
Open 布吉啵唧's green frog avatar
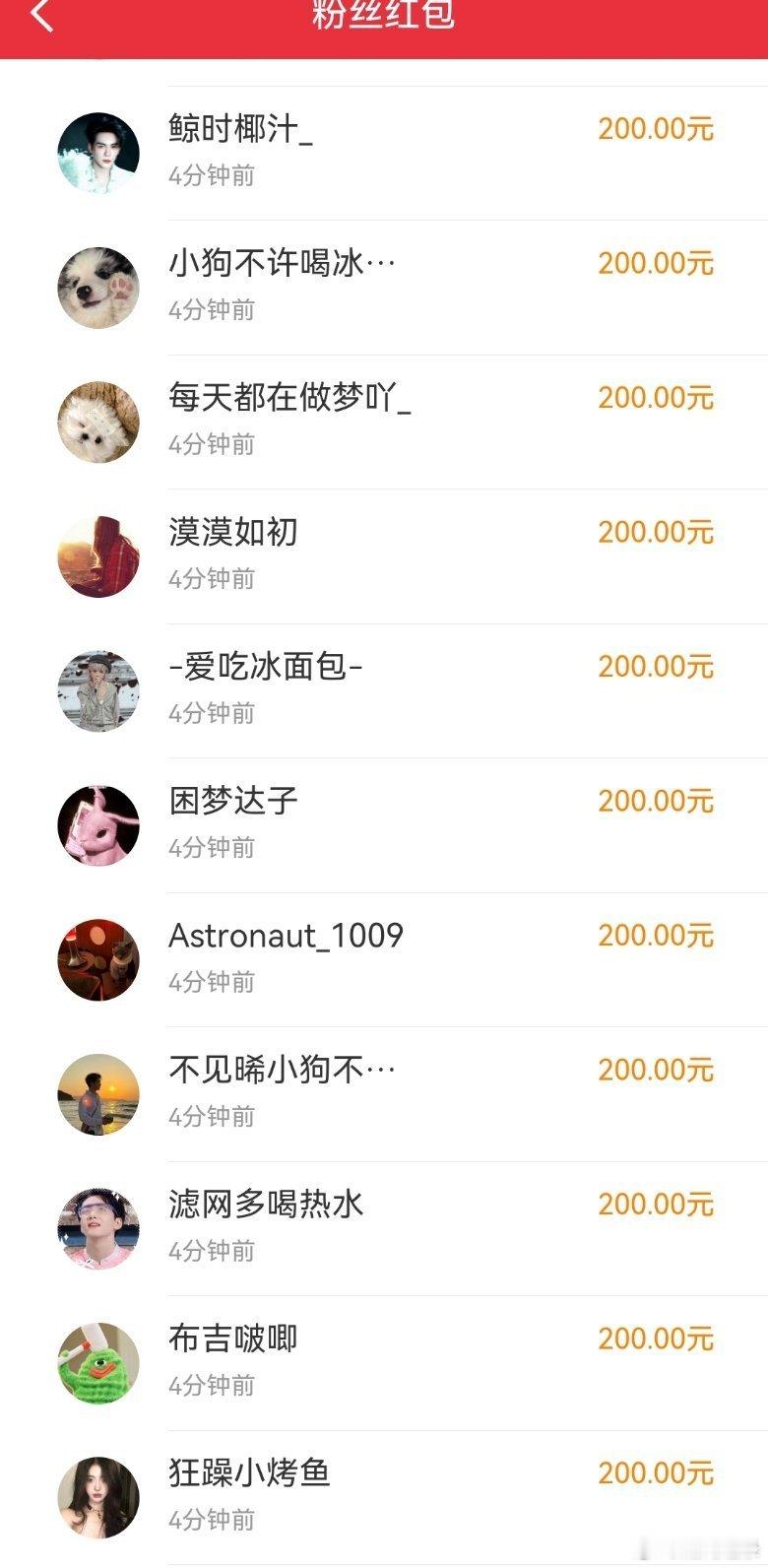98,1362
